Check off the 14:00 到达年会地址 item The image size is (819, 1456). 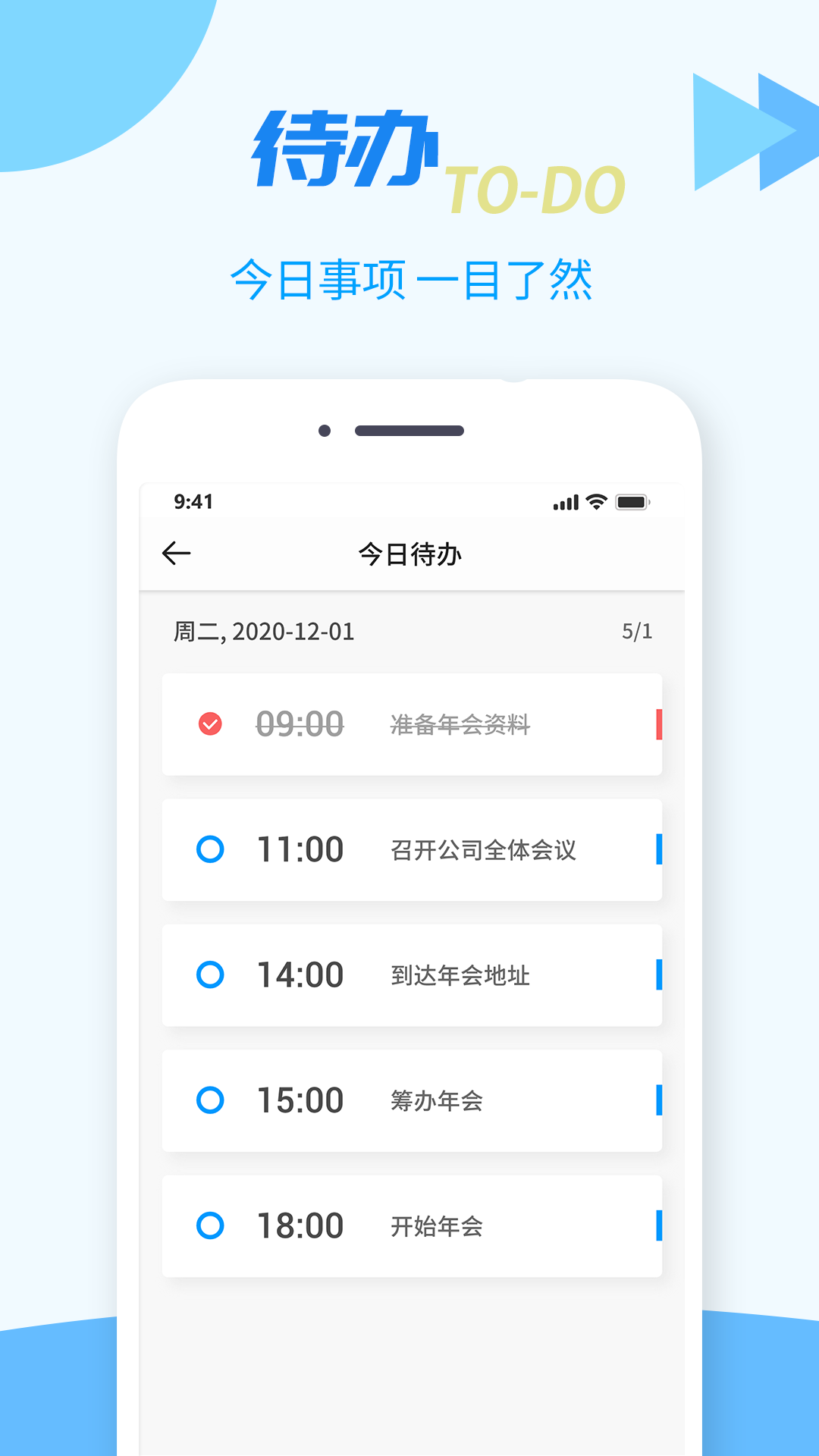(211, 976)
